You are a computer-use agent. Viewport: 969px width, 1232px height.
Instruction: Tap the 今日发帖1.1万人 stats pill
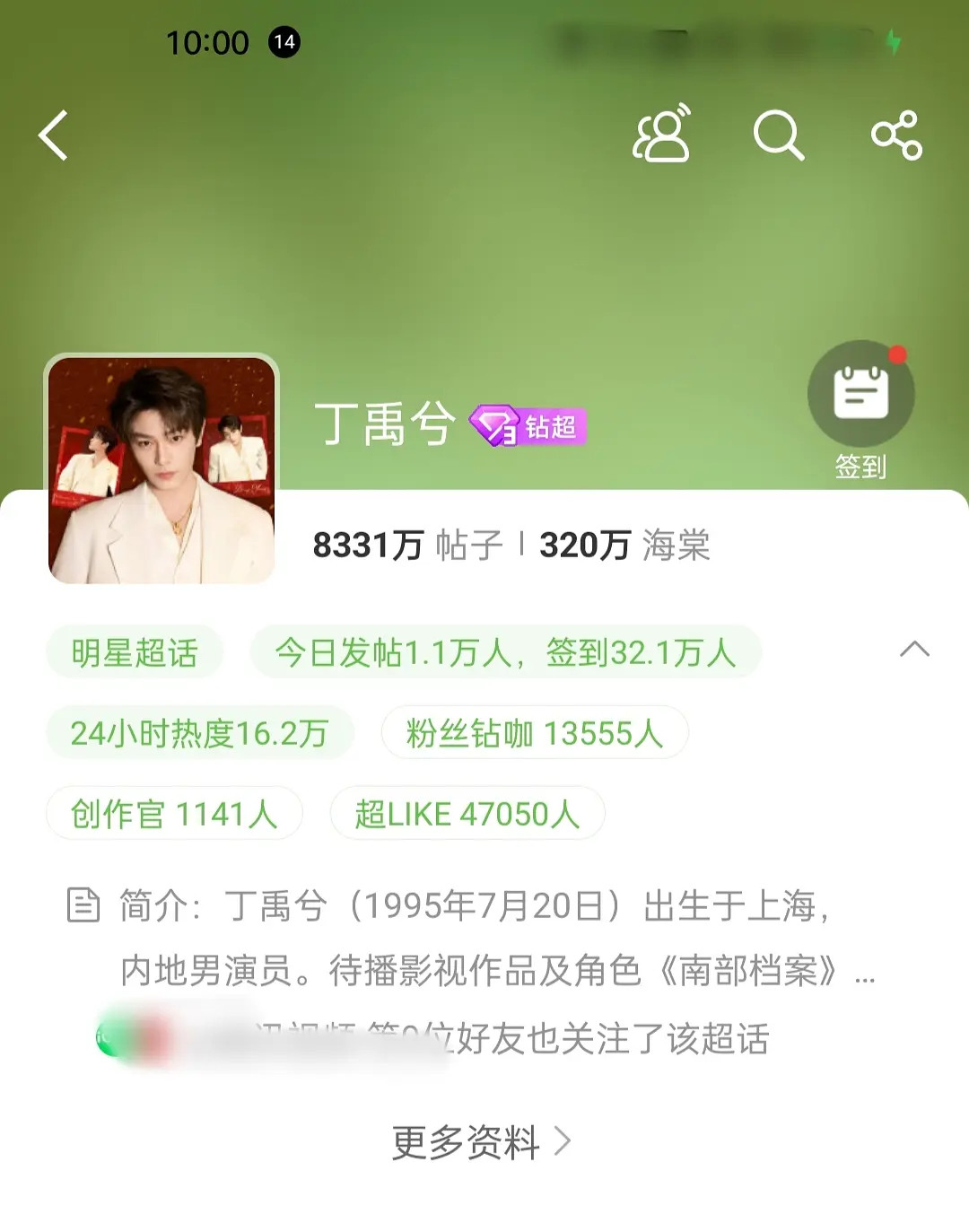505,653
